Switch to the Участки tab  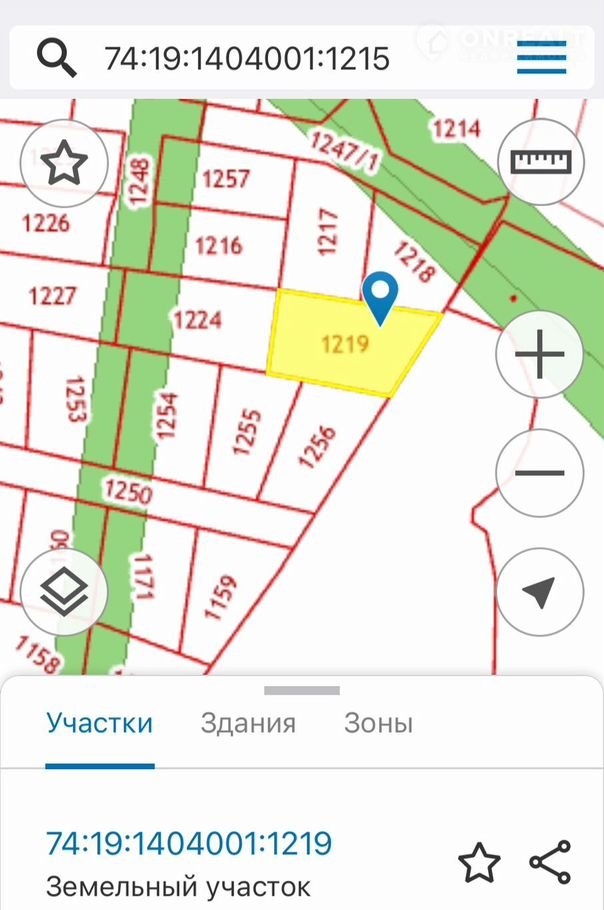[99, 723]
